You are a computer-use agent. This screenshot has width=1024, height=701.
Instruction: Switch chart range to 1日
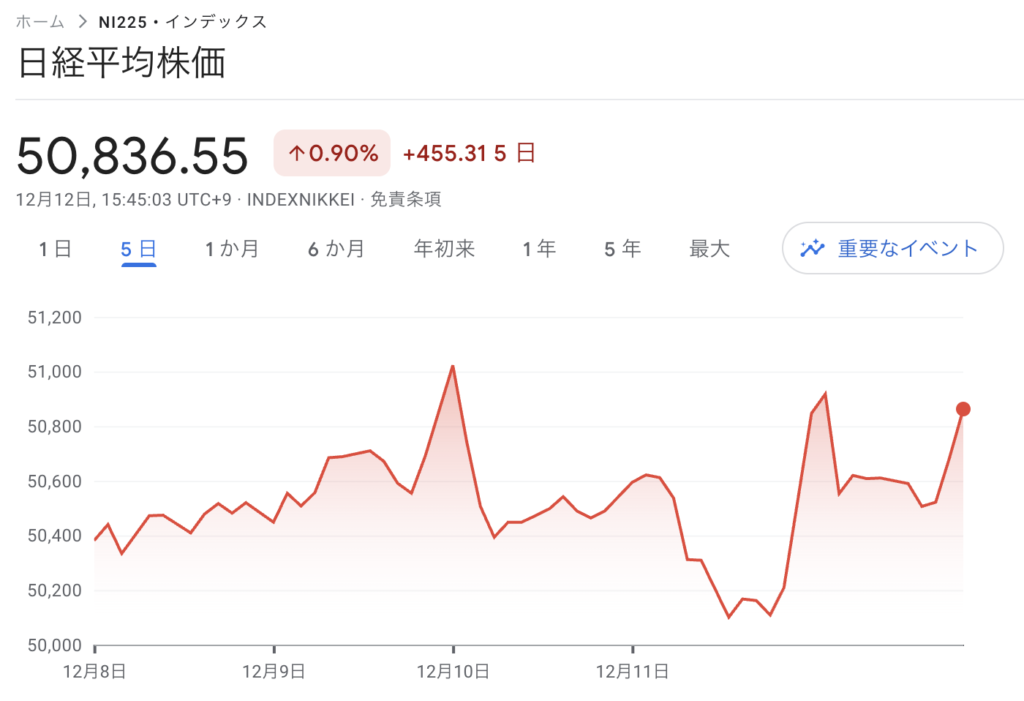click(55, 249)
